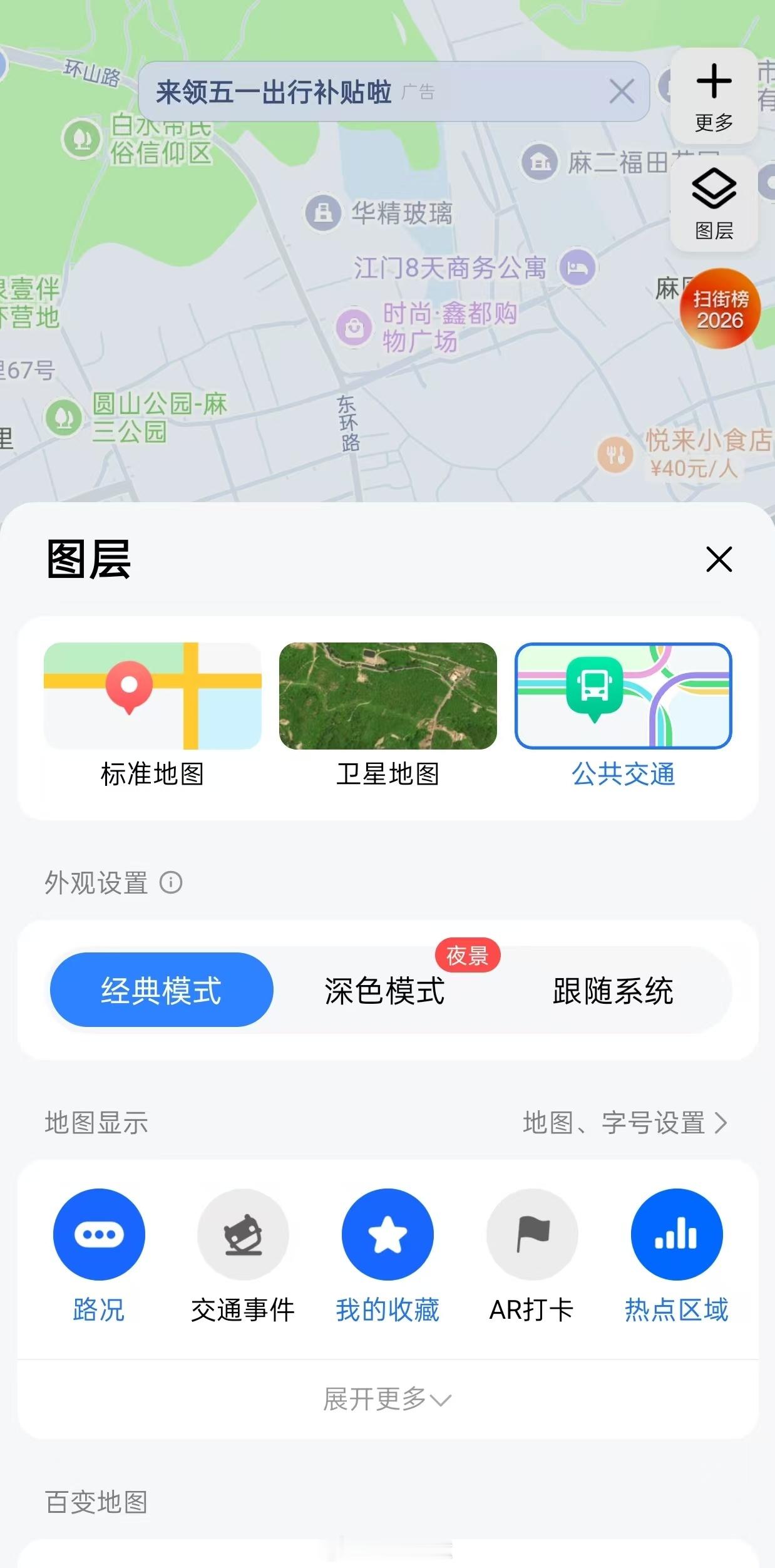
Task: Open the 悦来小食店 restaurant marker
Action: point(615,453)
